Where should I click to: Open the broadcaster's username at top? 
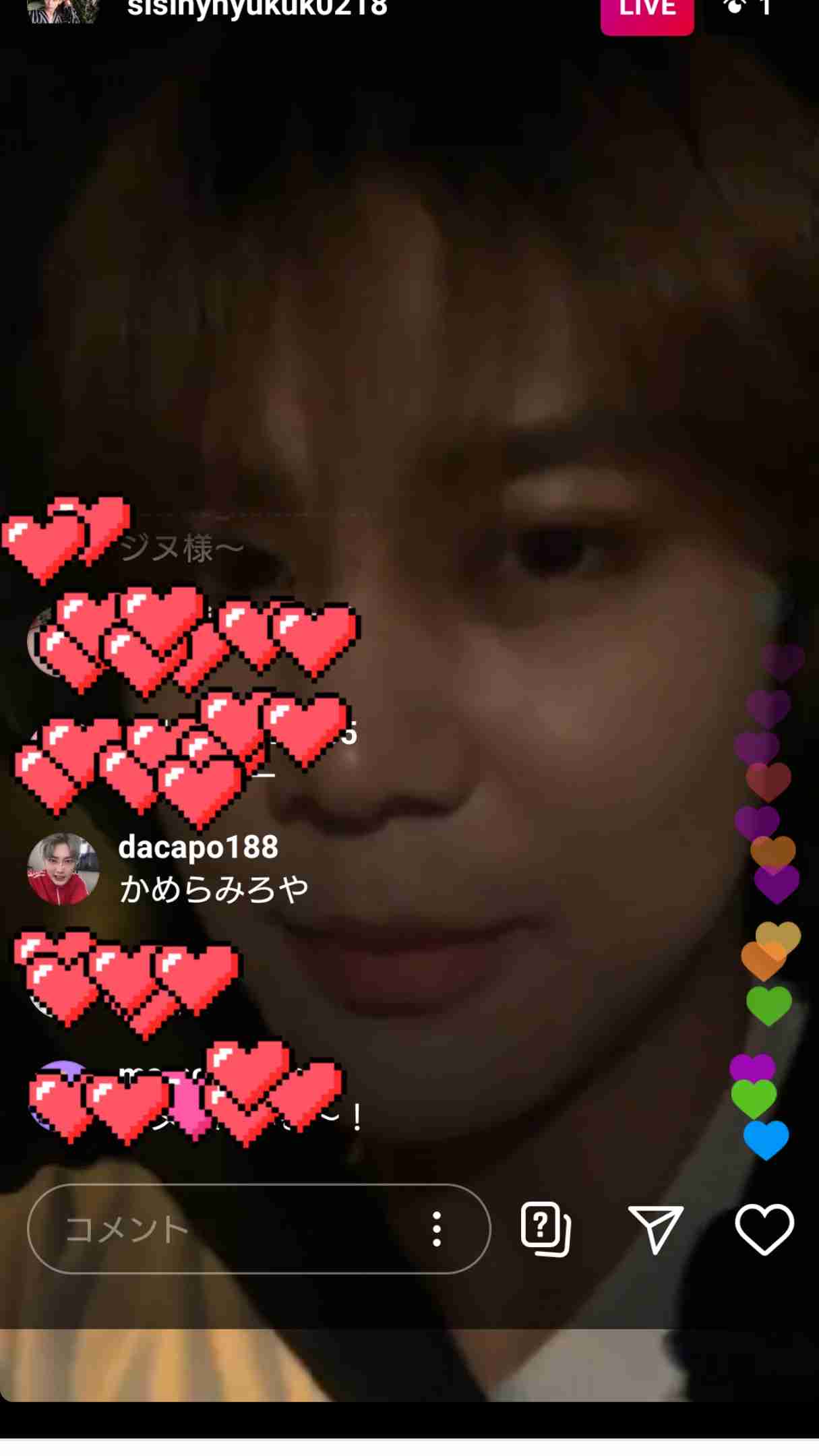[257, 8]
